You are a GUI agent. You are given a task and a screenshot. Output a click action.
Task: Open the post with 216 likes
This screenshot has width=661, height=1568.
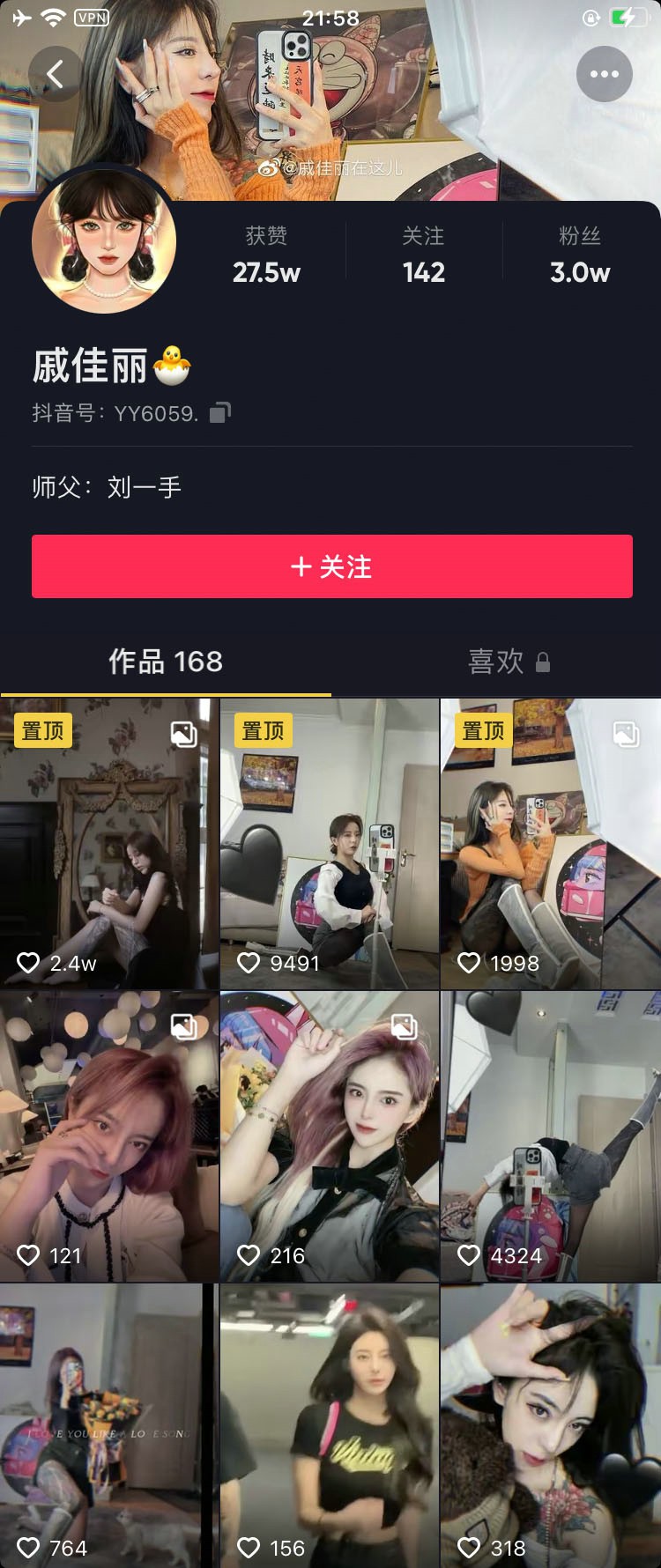tap(330, 1135)
